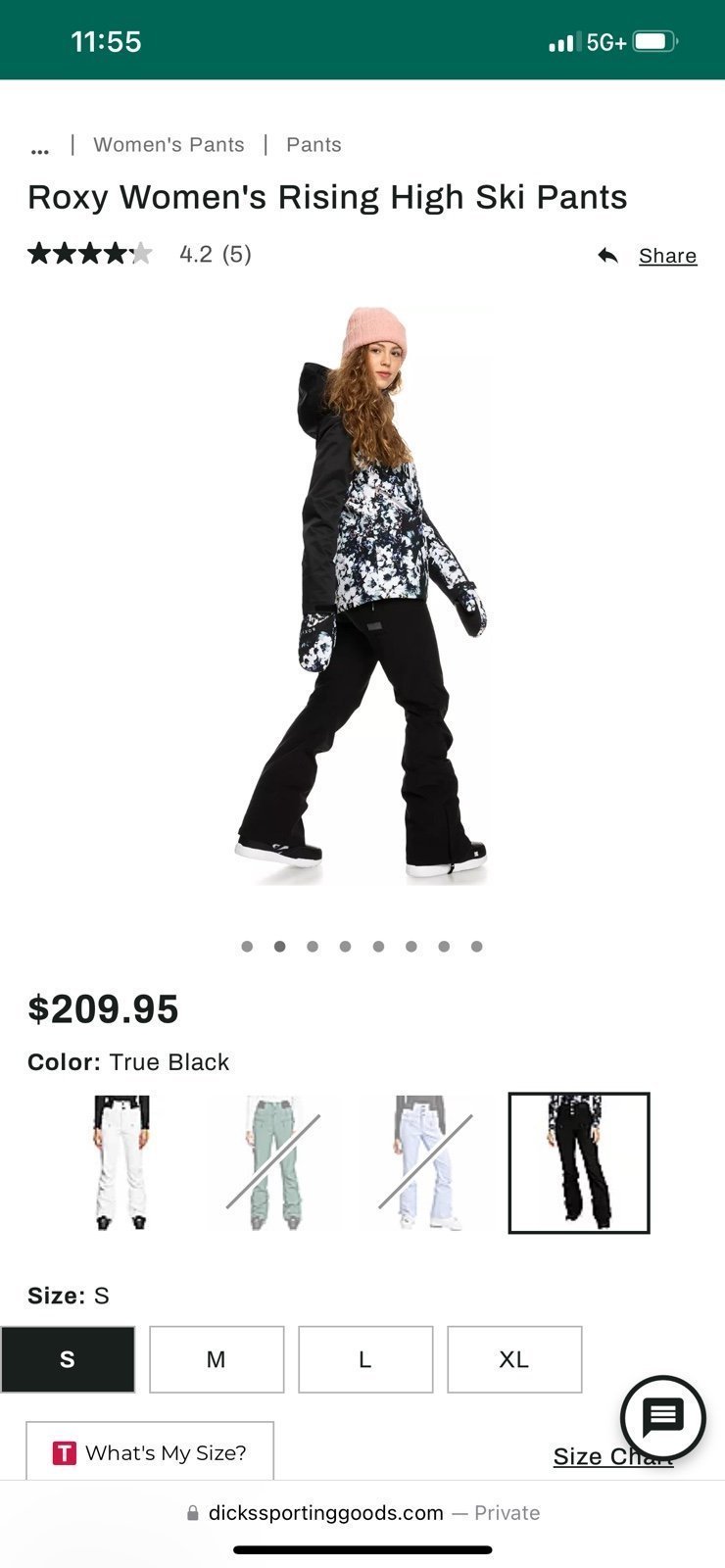Select the True Black color swatch
725x1568 pixels.
(579, 1162)
